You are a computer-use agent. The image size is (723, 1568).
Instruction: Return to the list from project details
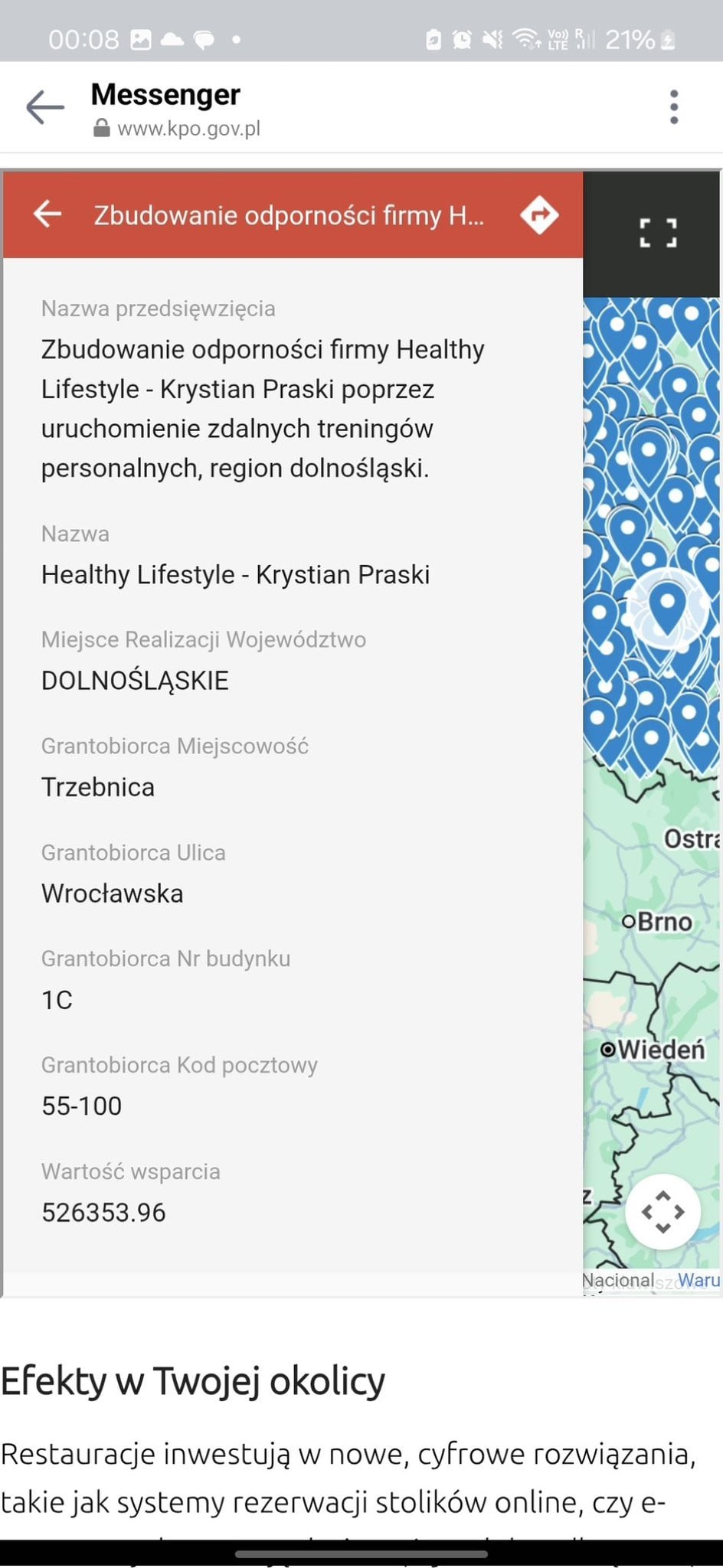coord(47,214)
